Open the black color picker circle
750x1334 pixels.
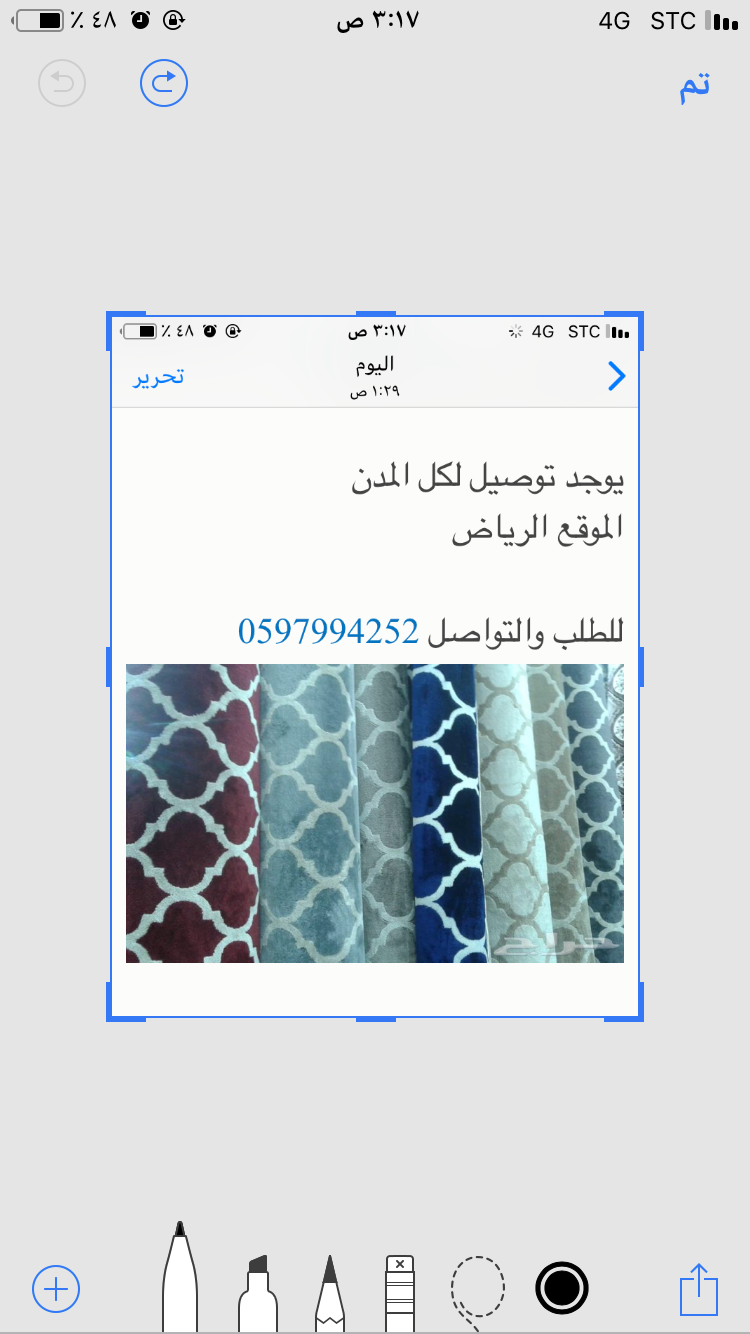(562, 1287)
